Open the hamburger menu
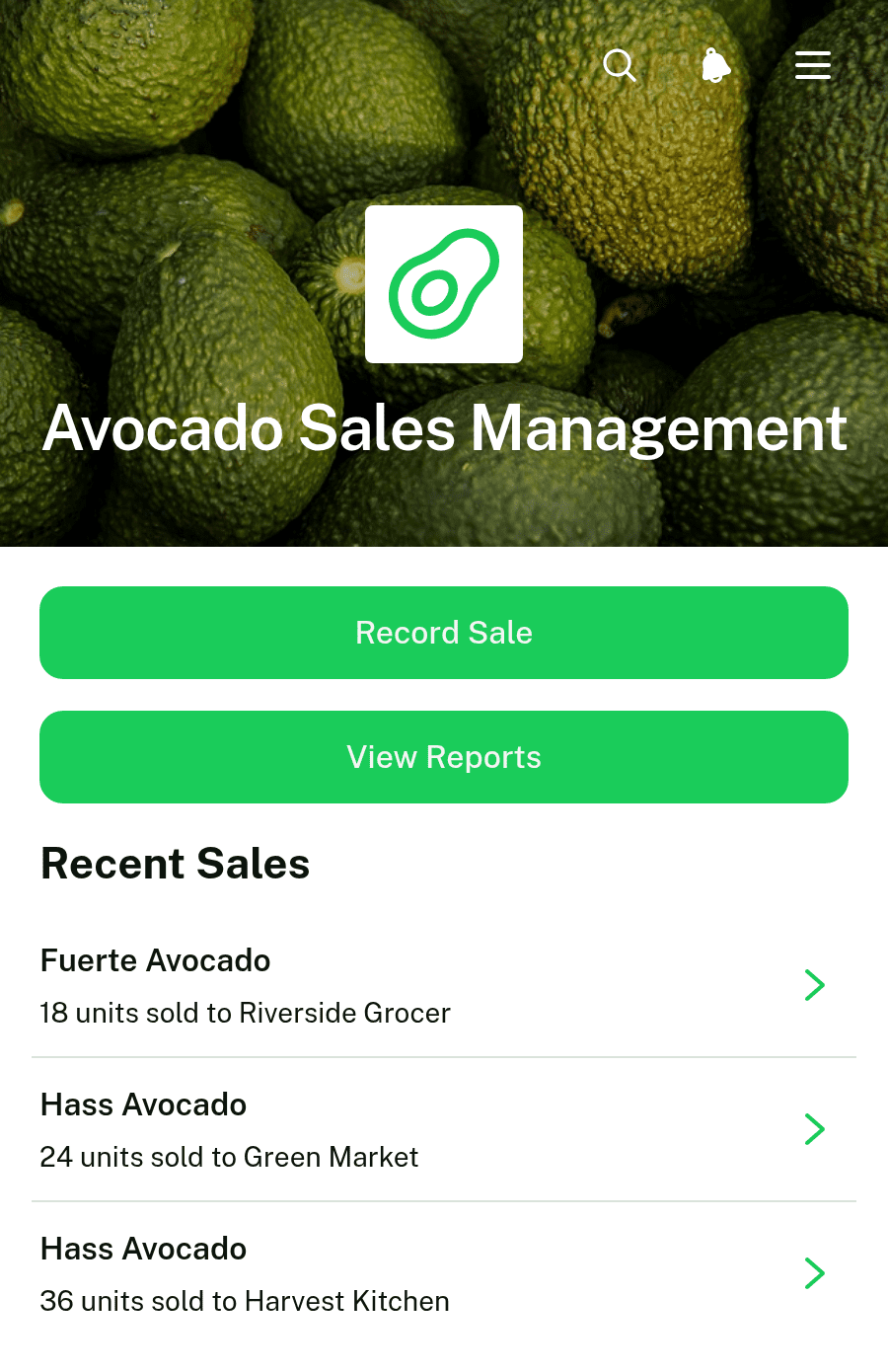The image size is (888, 1372). pyautogui.click(x=813, y=65)
